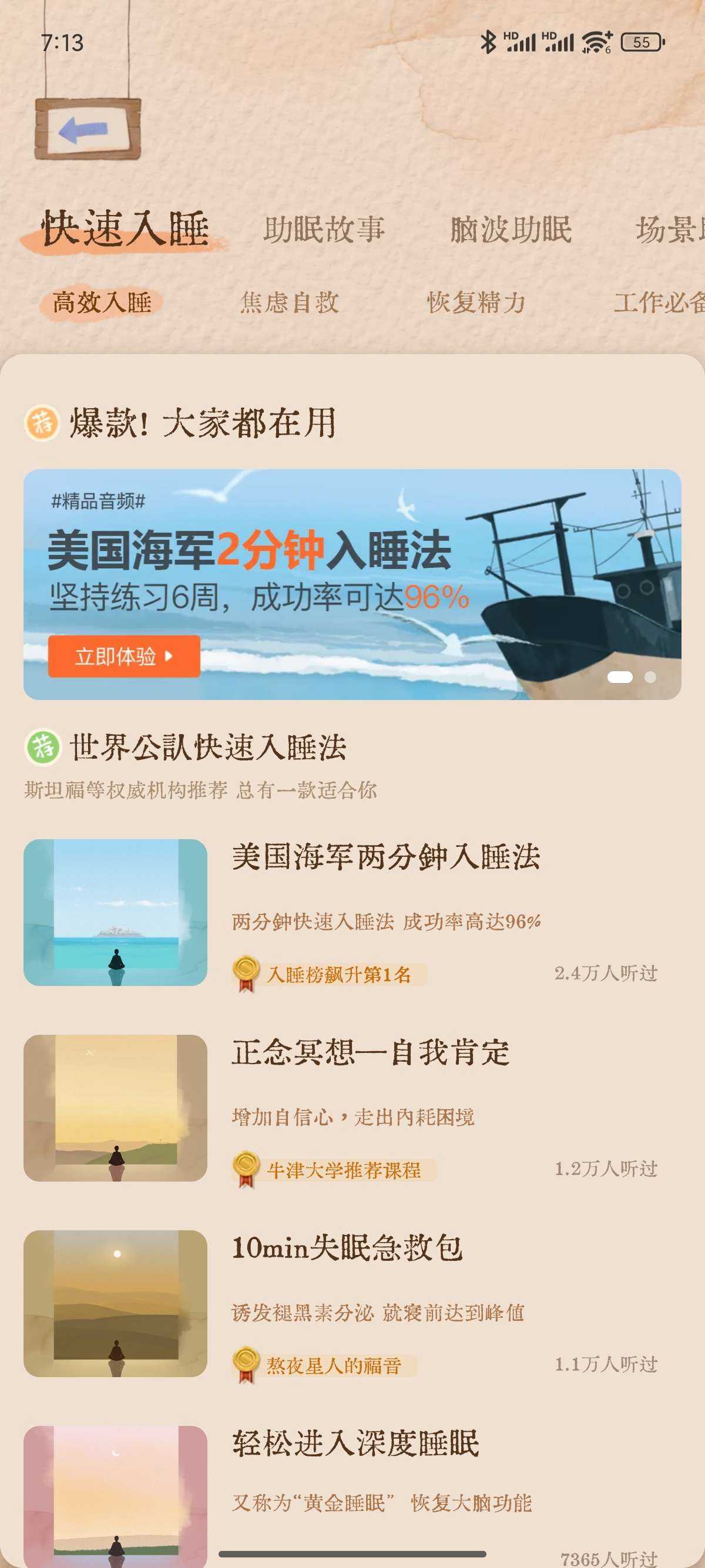This screenshot has width=705, height=1568.
Task: Select the 焦虑自救 sub-category
Action: click(x=289, y=302)
